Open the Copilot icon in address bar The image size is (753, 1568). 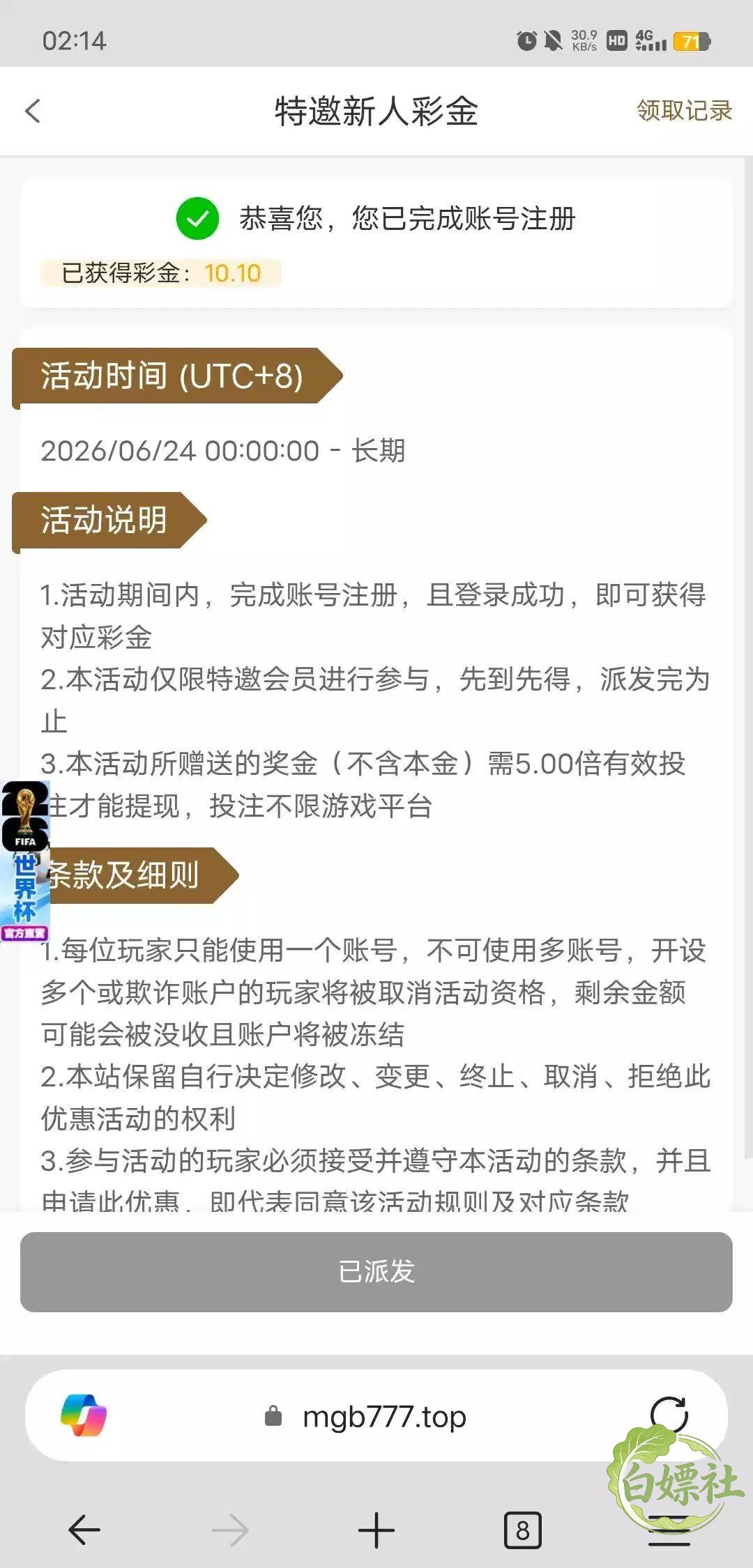84,1415
